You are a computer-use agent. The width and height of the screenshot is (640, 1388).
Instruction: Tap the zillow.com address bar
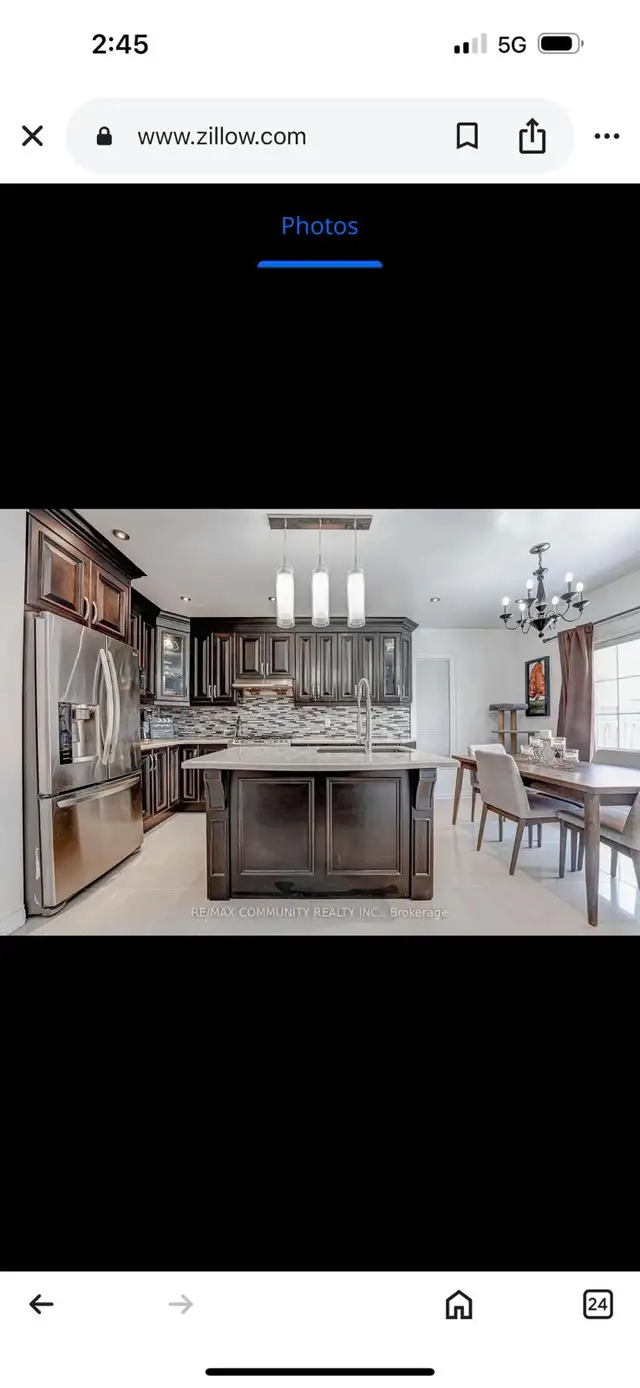[x=270, y=137]
